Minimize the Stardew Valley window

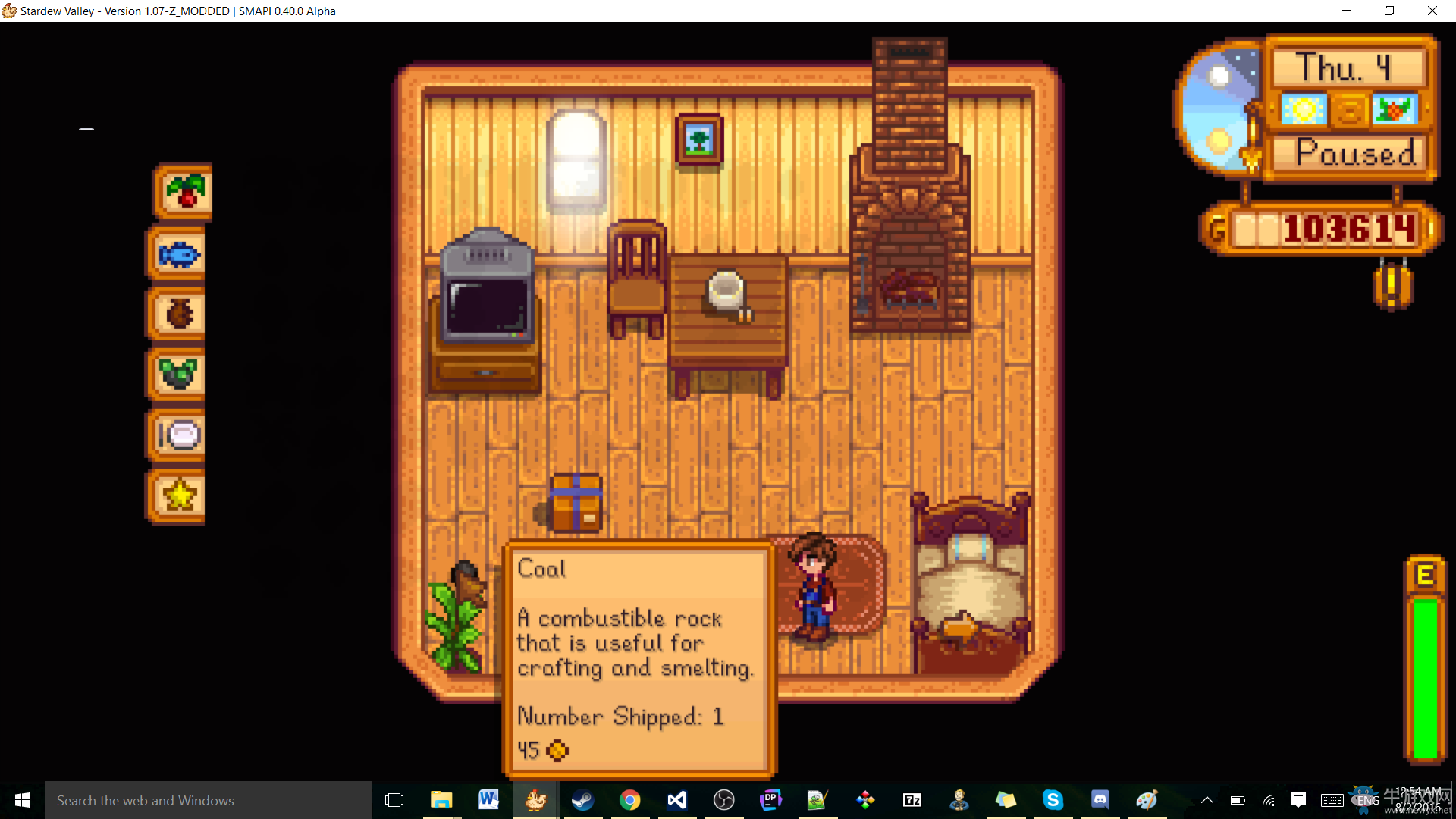pos(1347,11)
